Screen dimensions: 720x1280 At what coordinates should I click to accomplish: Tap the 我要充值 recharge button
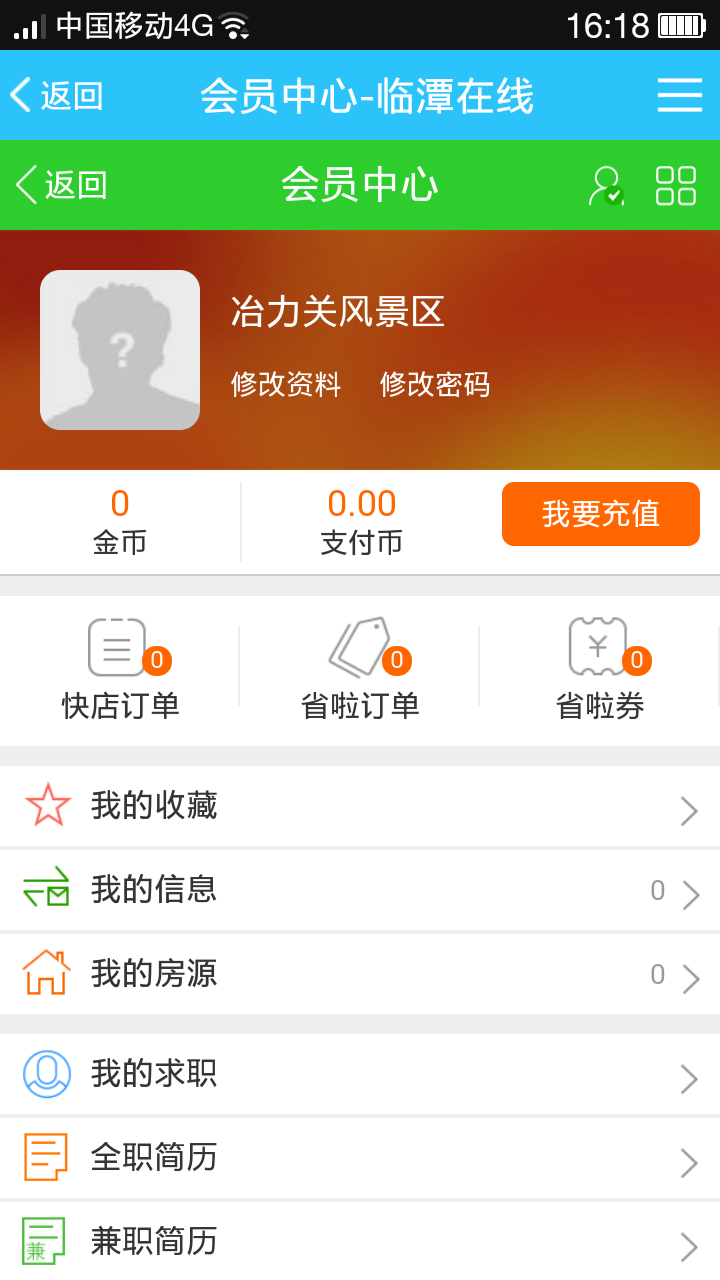tap(601, 514)
